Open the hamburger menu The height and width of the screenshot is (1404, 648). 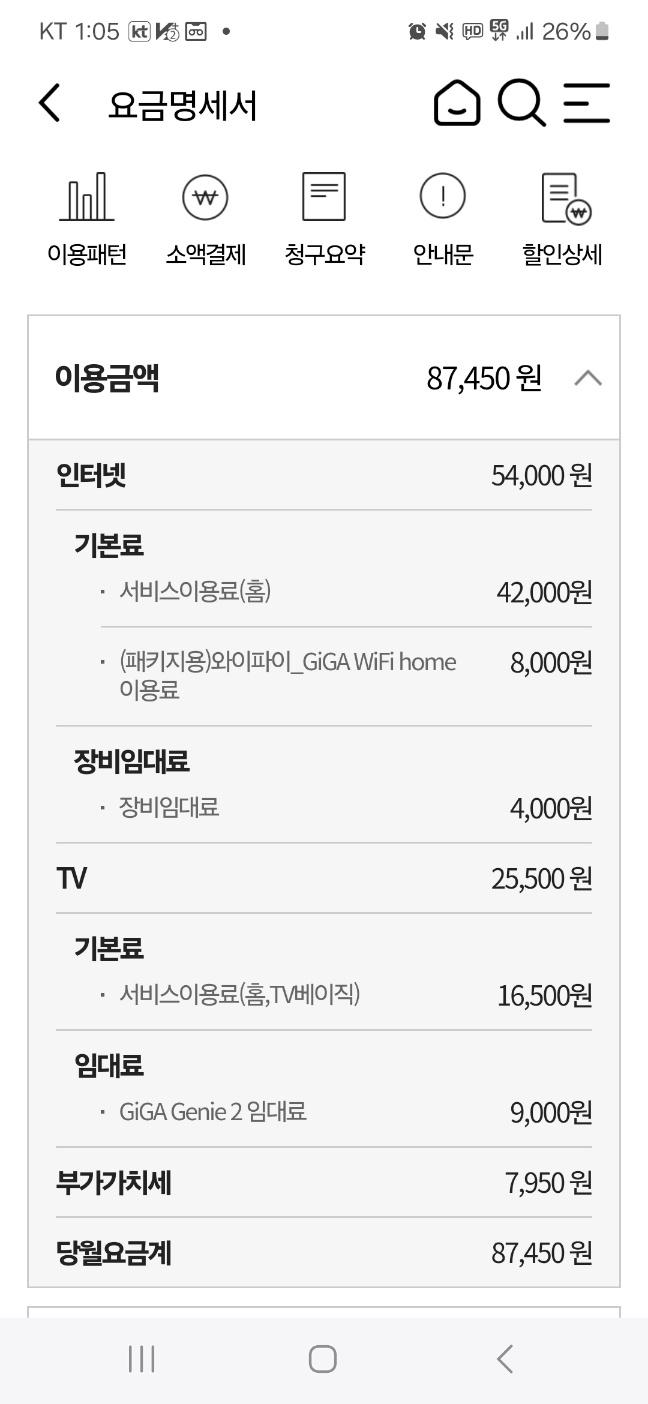tap(586, 104)
